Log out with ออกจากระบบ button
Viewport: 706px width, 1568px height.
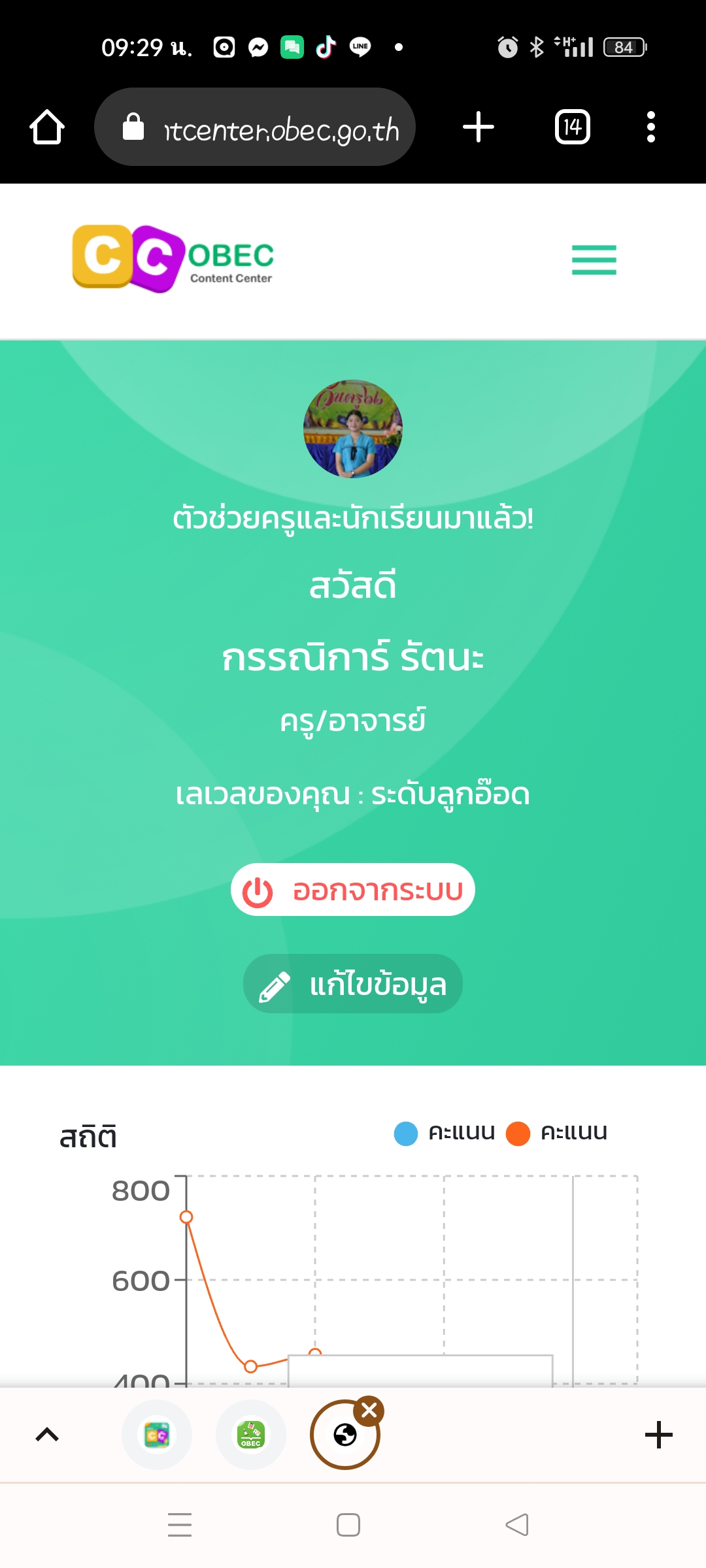[x=353, y=890]
